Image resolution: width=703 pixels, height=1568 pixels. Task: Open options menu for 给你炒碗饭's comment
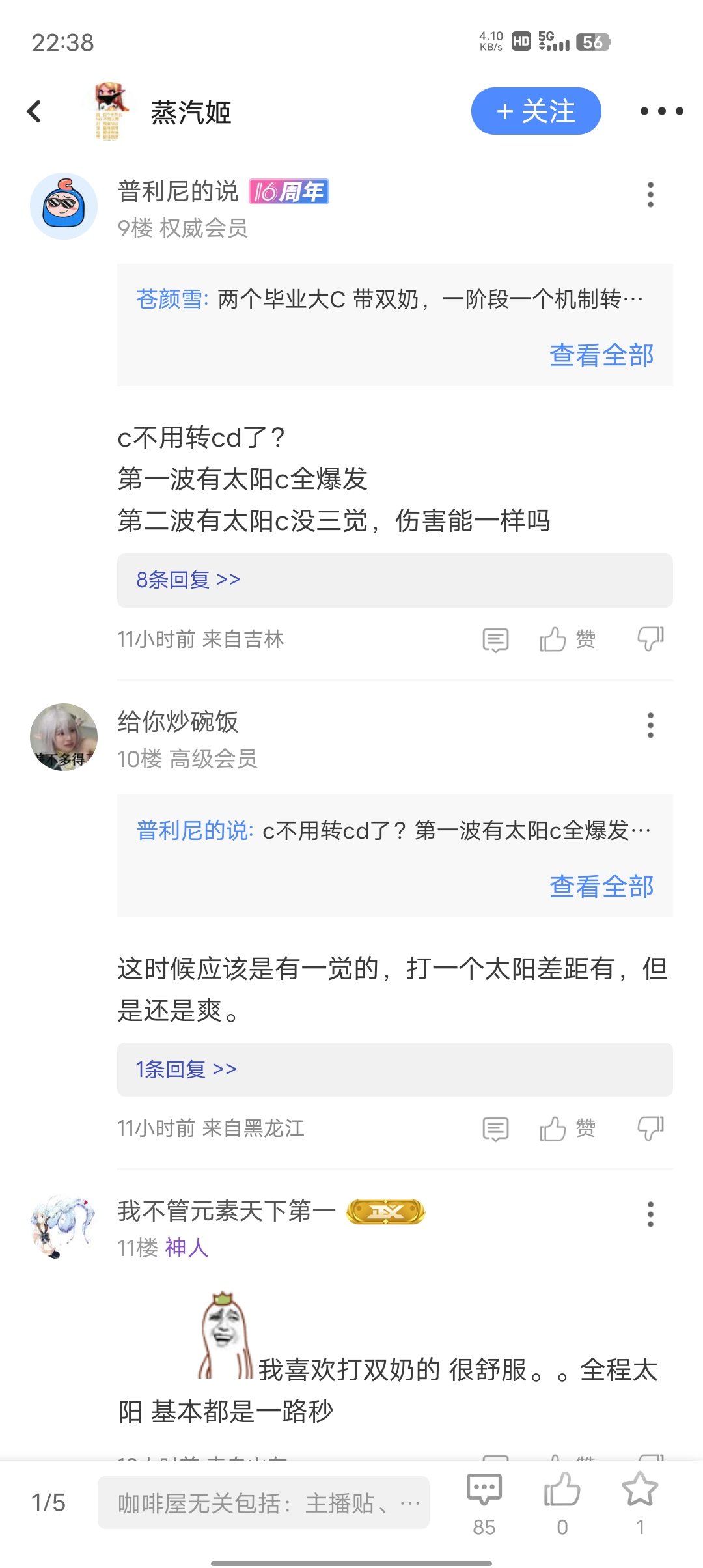(x=650, y=725)
